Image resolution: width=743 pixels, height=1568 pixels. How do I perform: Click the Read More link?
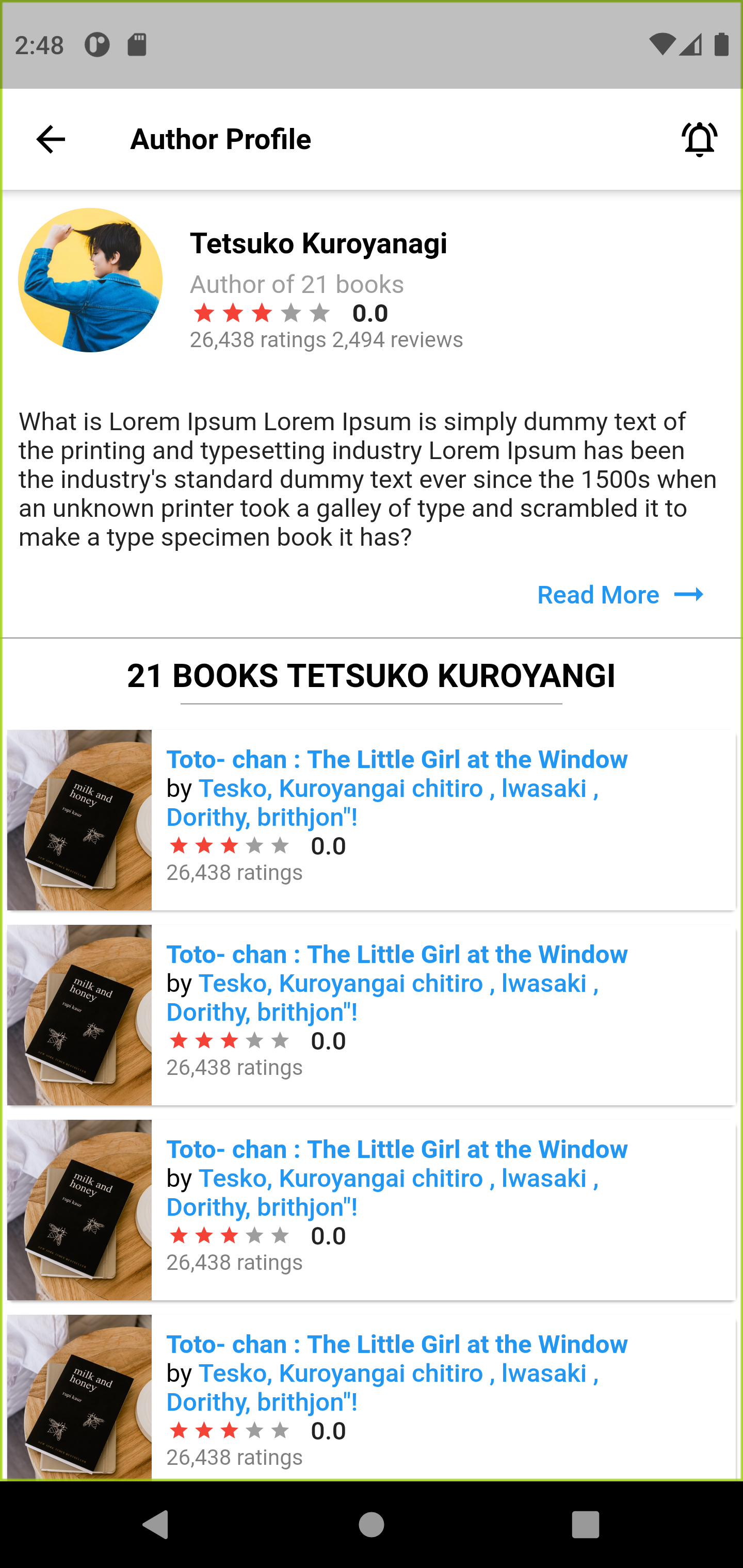point(598,595)
